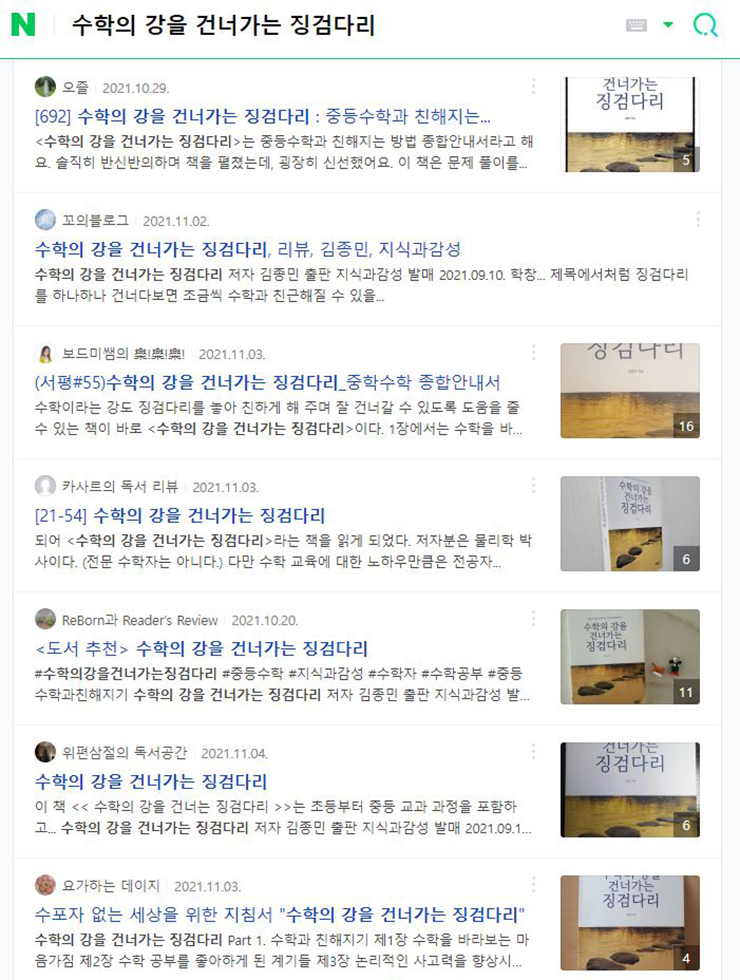Open the 위편삼절의 독서공간 post

click(x=152, y=781)
